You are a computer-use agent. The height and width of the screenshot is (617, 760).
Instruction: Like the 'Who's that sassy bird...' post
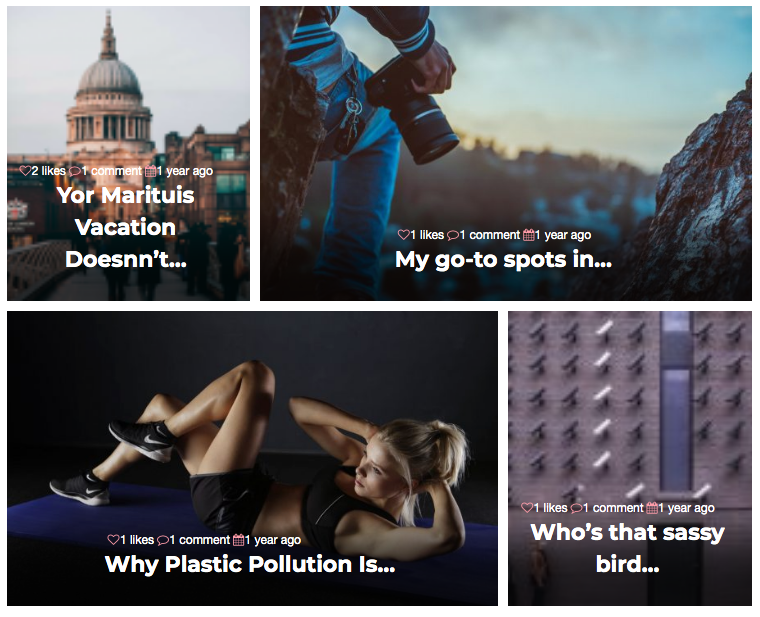[x=527, y=508]
